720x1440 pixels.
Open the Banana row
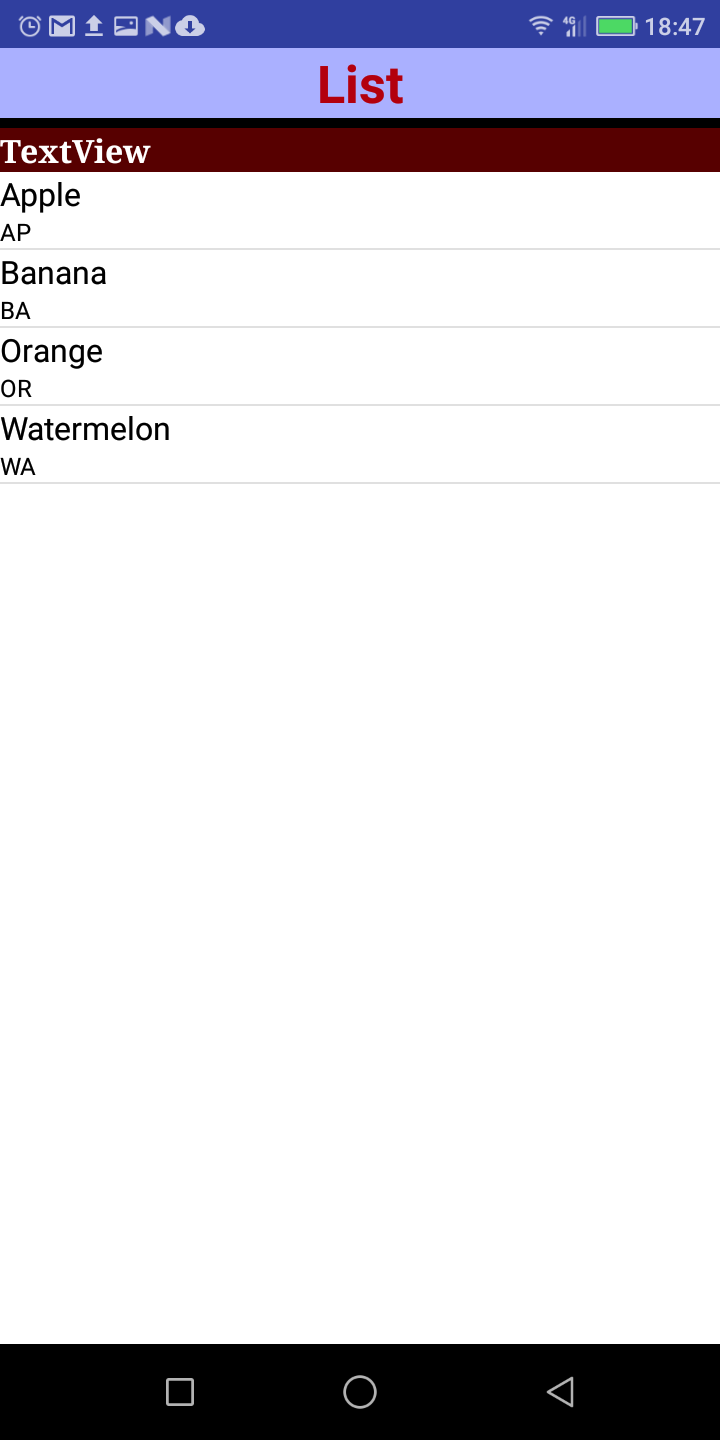360,289
